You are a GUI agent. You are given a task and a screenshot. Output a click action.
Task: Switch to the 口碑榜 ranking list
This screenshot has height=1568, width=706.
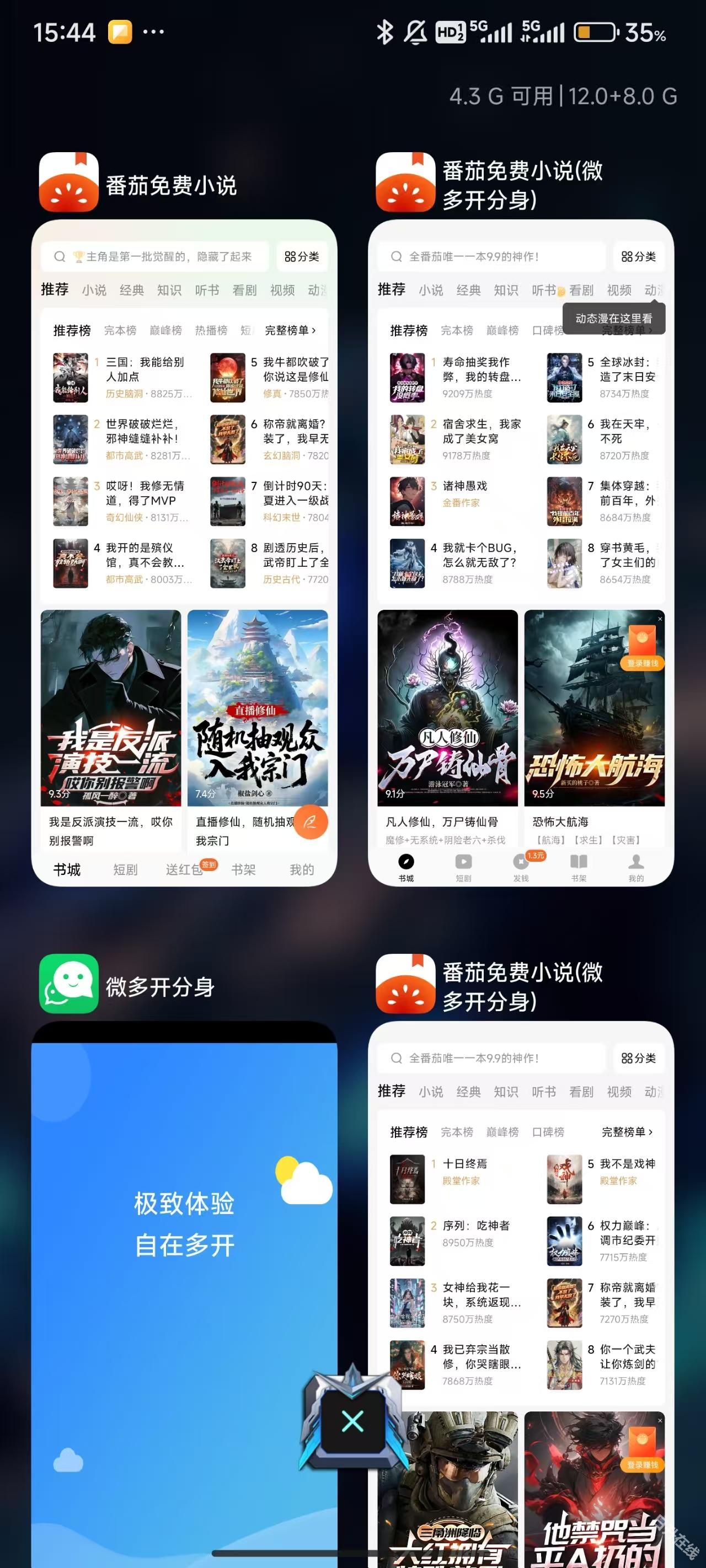coord(547,330)
